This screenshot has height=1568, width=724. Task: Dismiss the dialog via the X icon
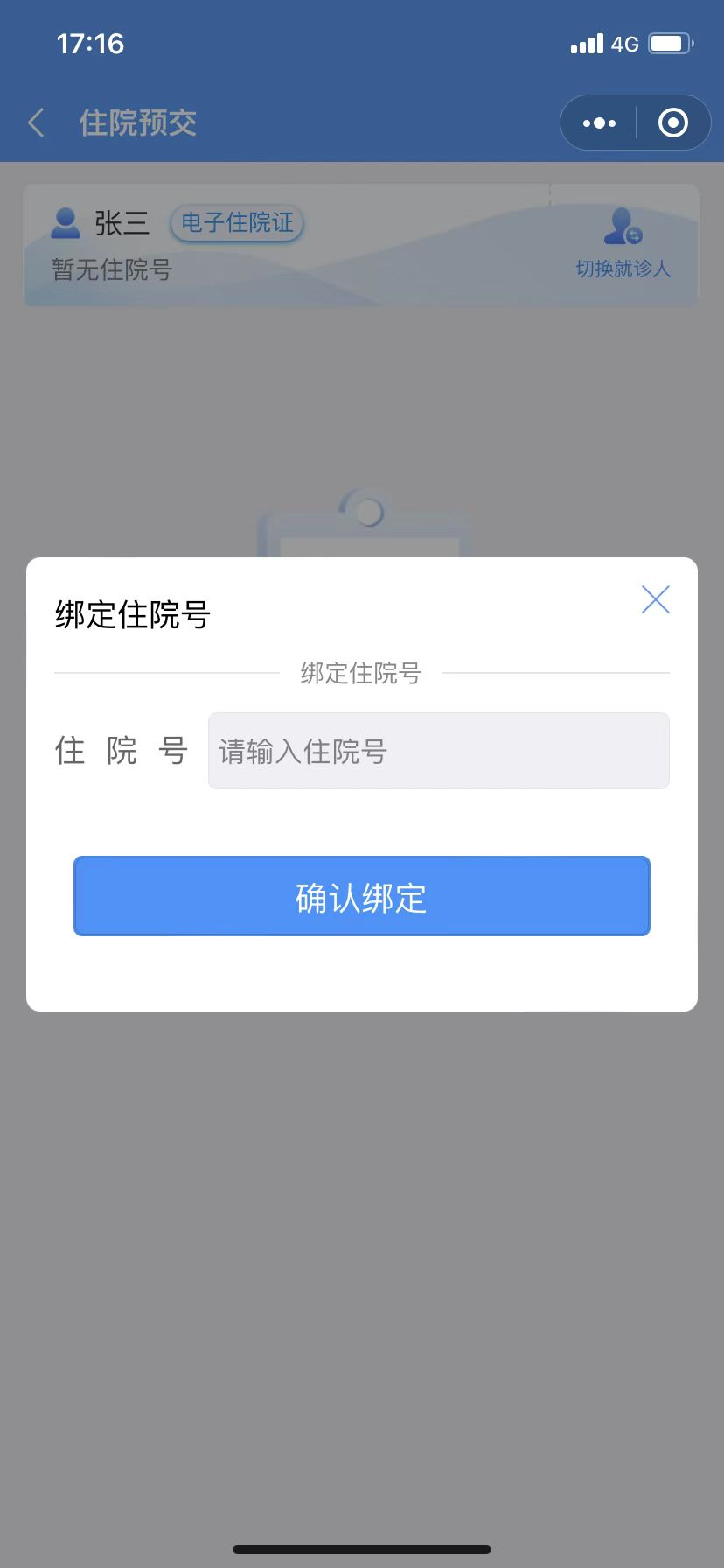click(655, 599)
